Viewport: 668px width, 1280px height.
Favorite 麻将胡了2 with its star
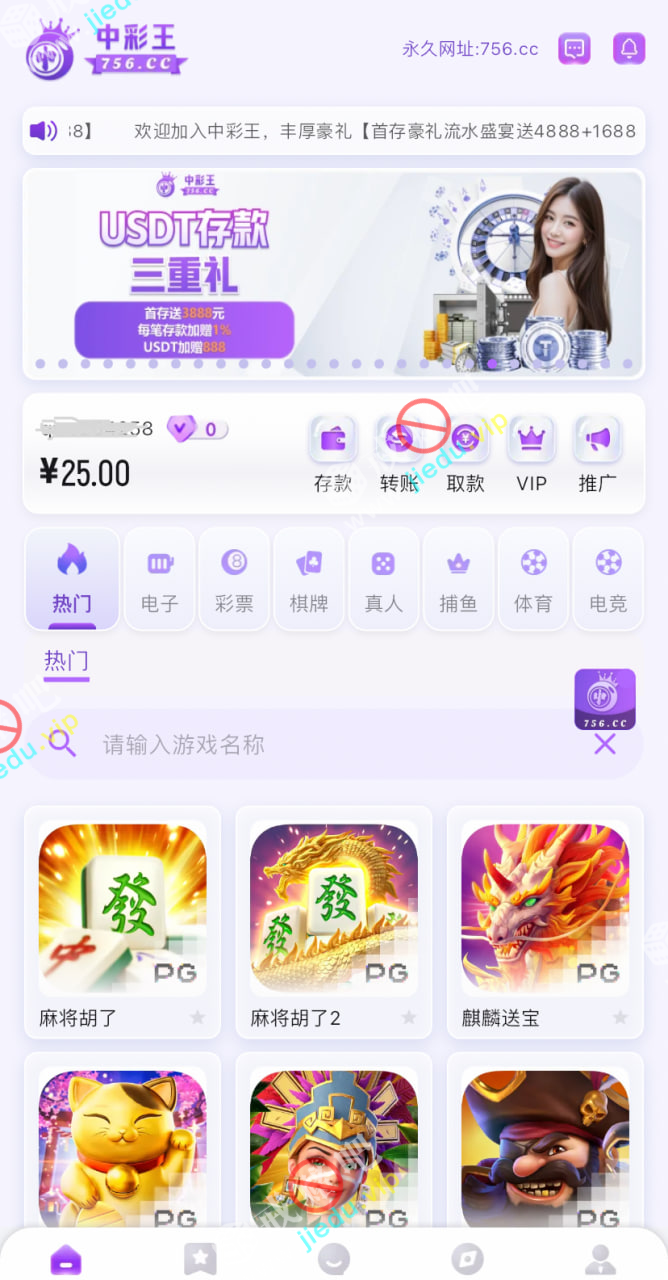point(409,1017)
